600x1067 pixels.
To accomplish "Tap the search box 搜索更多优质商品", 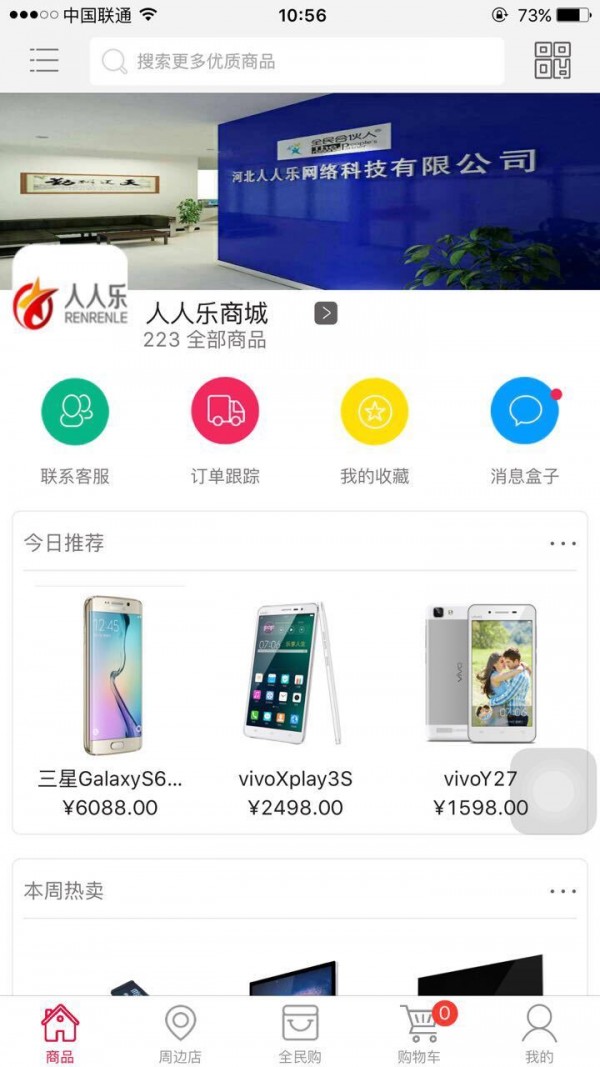I will (x=297, y=61).
